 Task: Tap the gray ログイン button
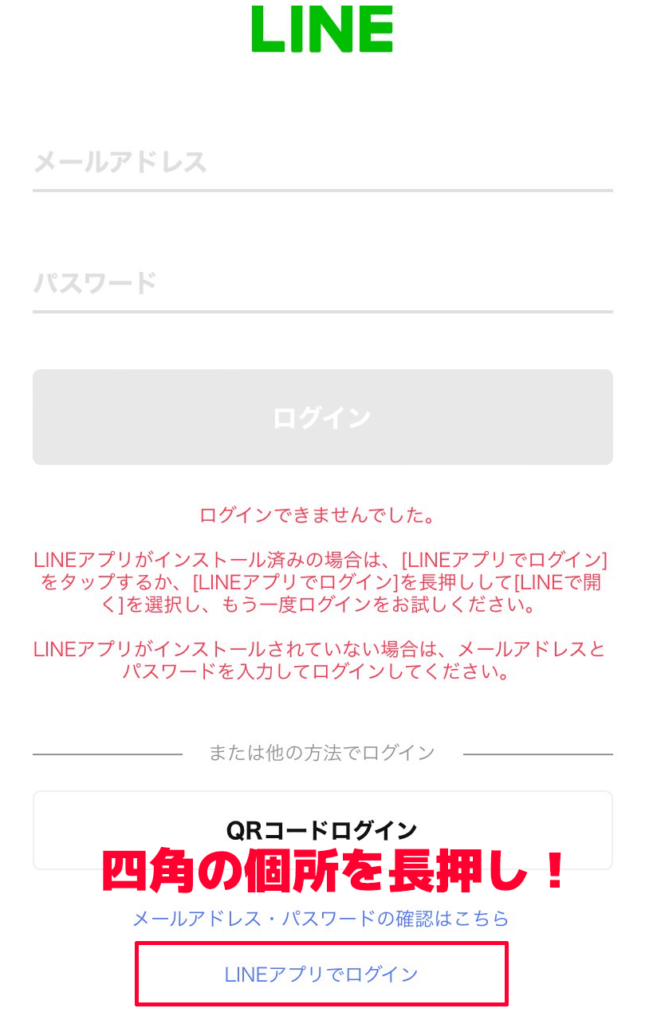coord(322,417)
